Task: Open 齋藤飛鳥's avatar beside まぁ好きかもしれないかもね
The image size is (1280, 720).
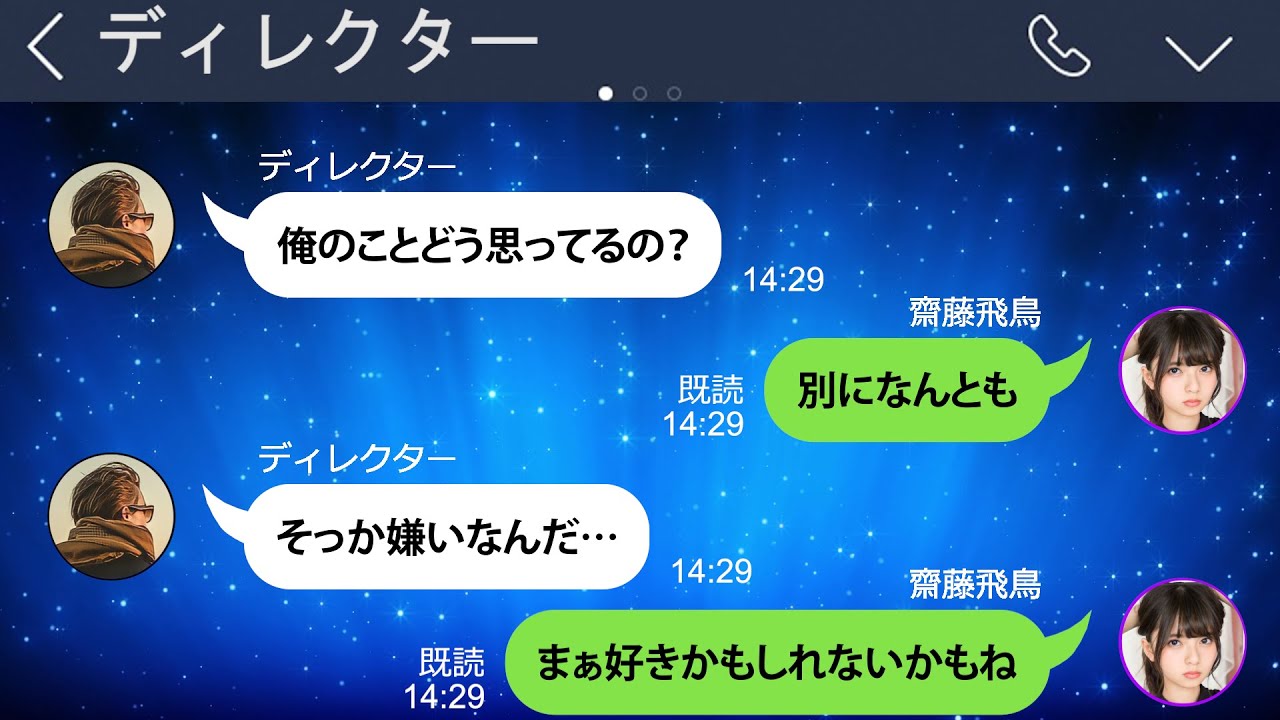Action: pyautogui.click(x=1182, y=642)
